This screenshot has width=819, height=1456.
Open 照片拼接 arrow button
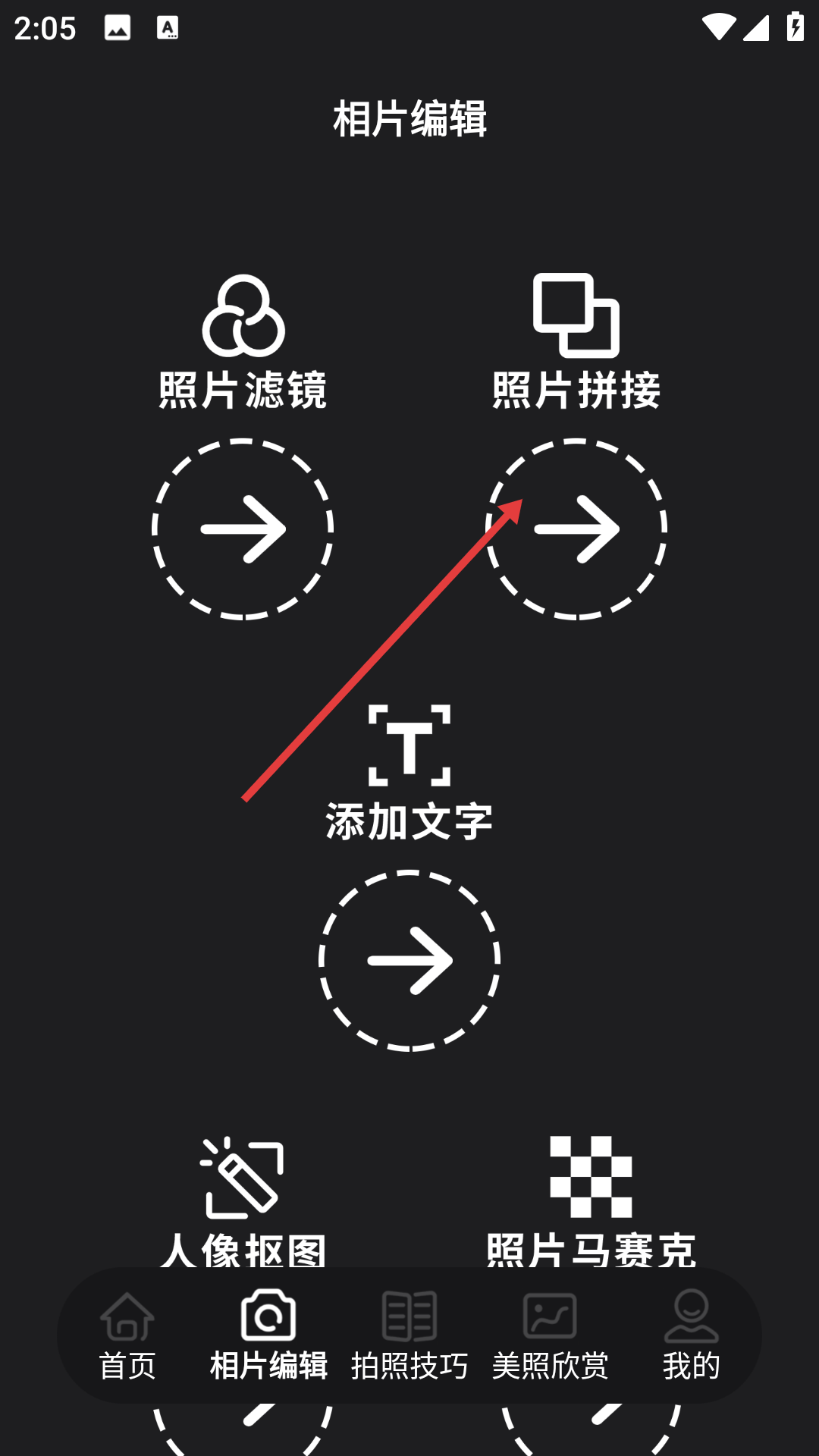[x=576, y=529]
